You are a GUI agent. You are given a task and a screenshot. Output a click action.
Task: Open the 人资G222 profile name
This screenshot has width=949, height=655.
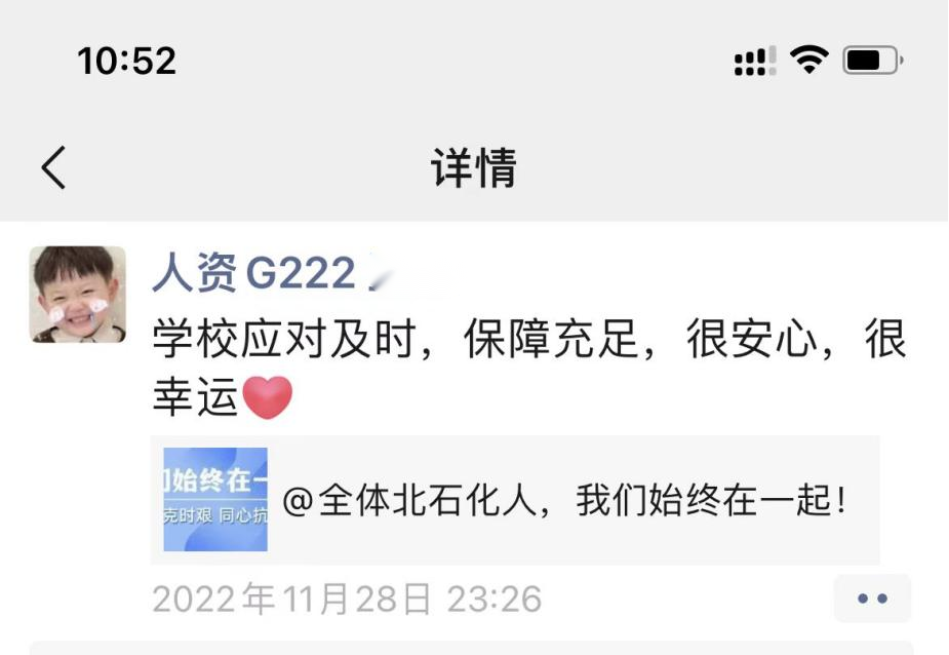(x=254, y=273)
